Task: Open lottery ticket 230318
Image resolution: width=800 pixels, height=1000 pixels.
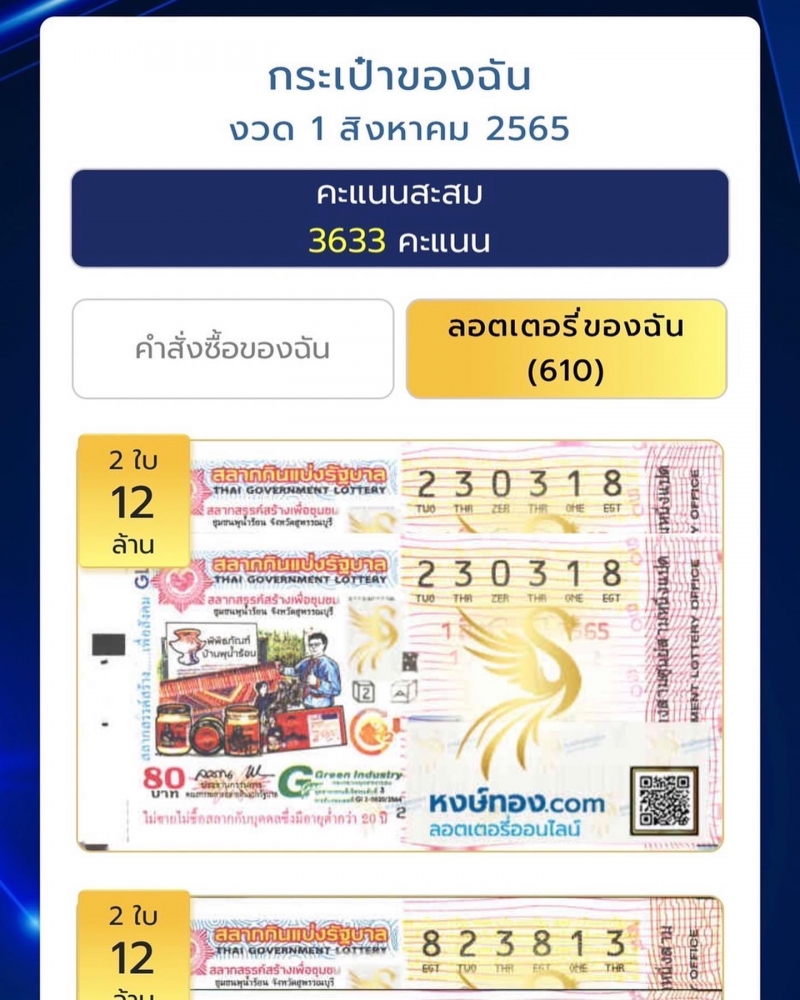Action: 400,645
